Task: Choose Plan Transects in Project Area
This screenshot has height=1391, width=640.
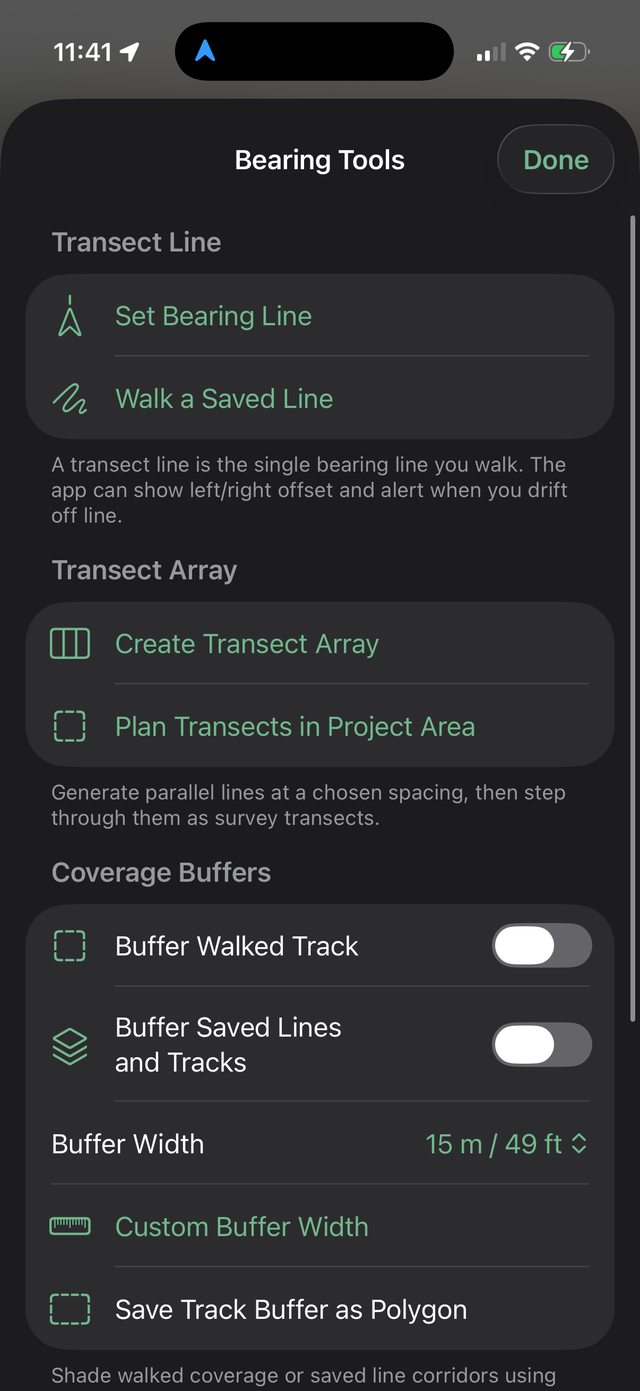Action: [320, 727]
